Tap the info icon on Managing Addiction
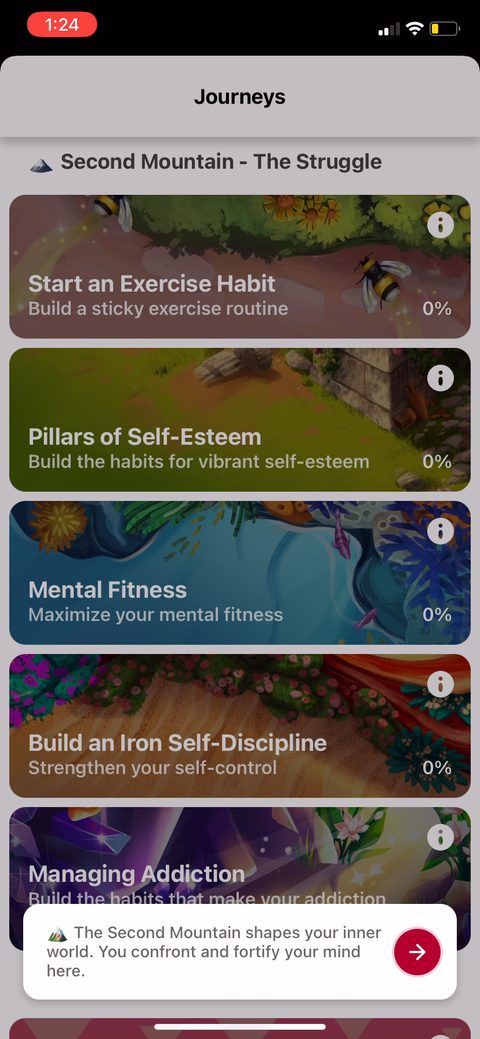 [x=440, y=837]
